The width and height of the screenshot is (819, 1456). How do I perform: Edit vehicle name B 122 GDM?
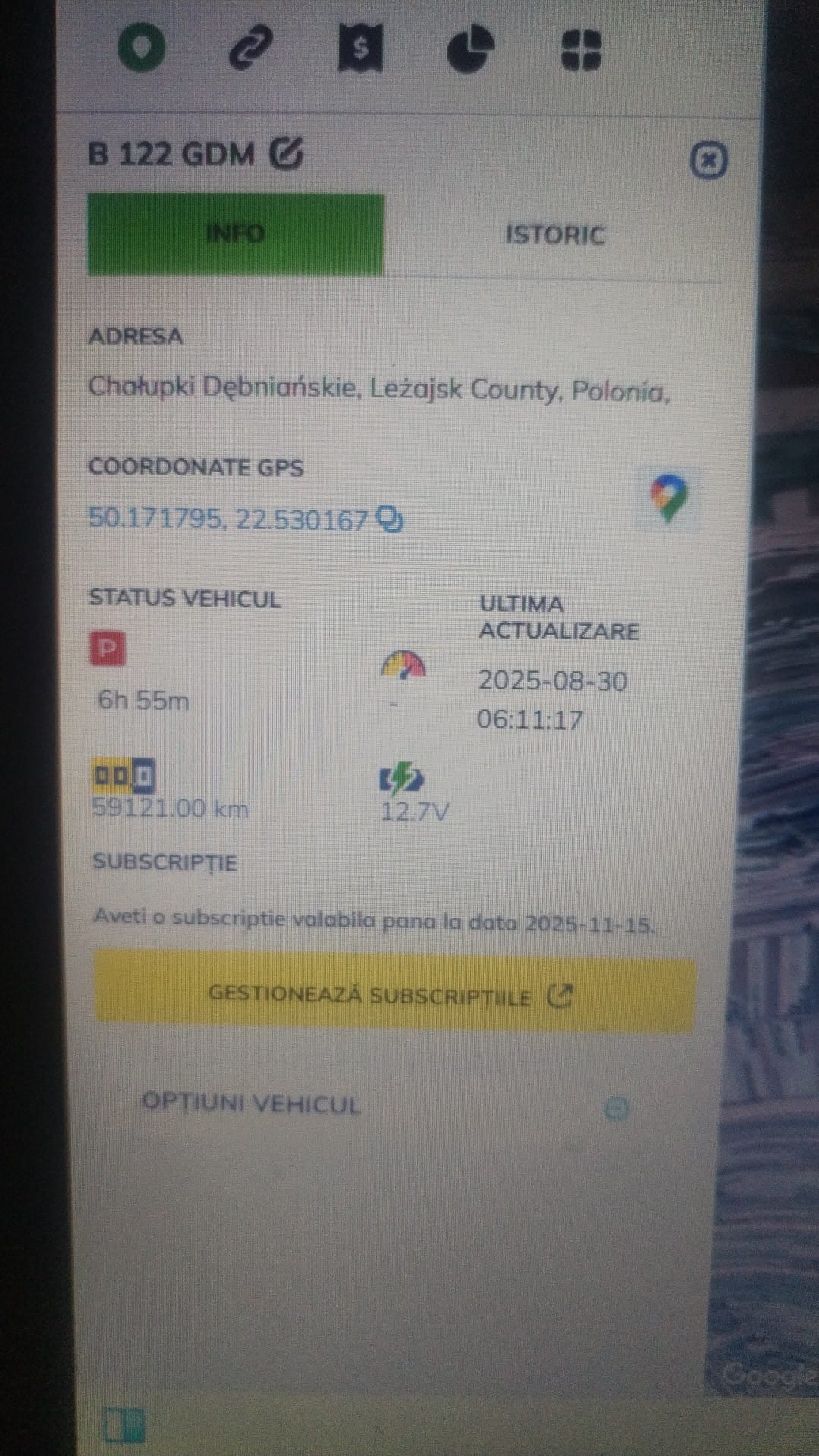tap(287, 152)
